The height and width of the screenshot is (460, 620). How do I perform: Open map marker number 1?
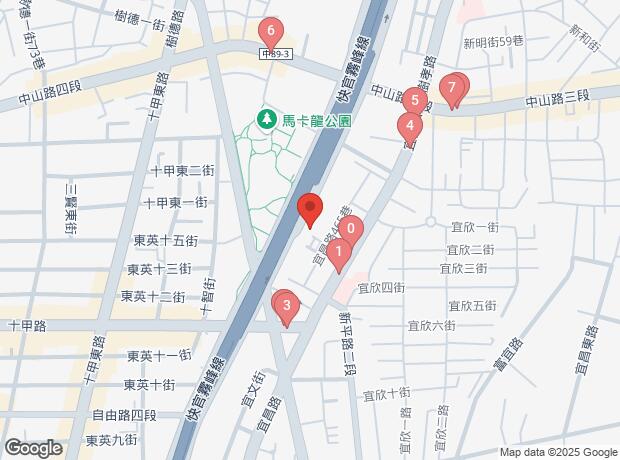[338, 252]
